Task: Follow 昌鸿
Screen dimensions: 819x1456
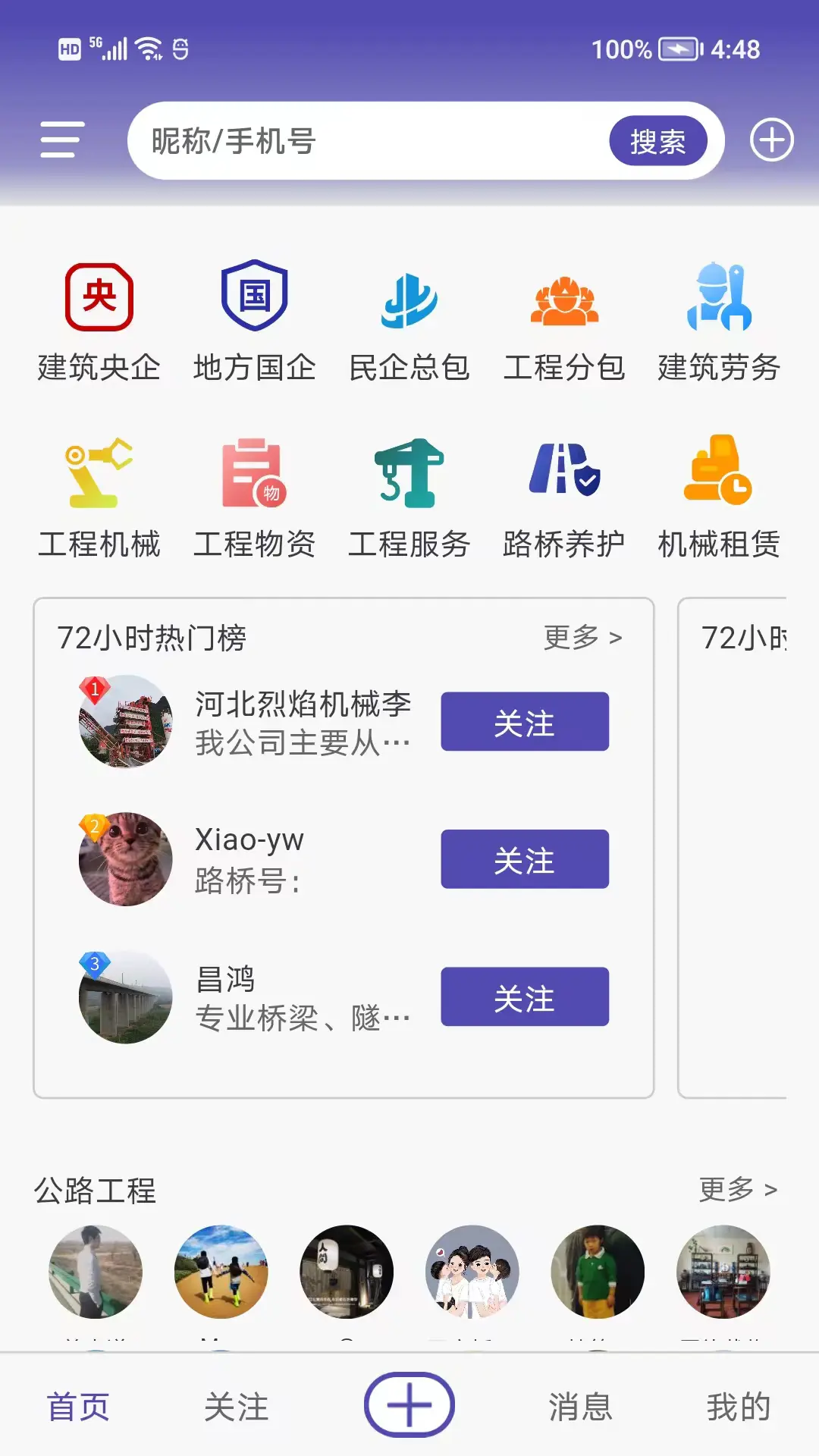Action: [x=525, y=996]
